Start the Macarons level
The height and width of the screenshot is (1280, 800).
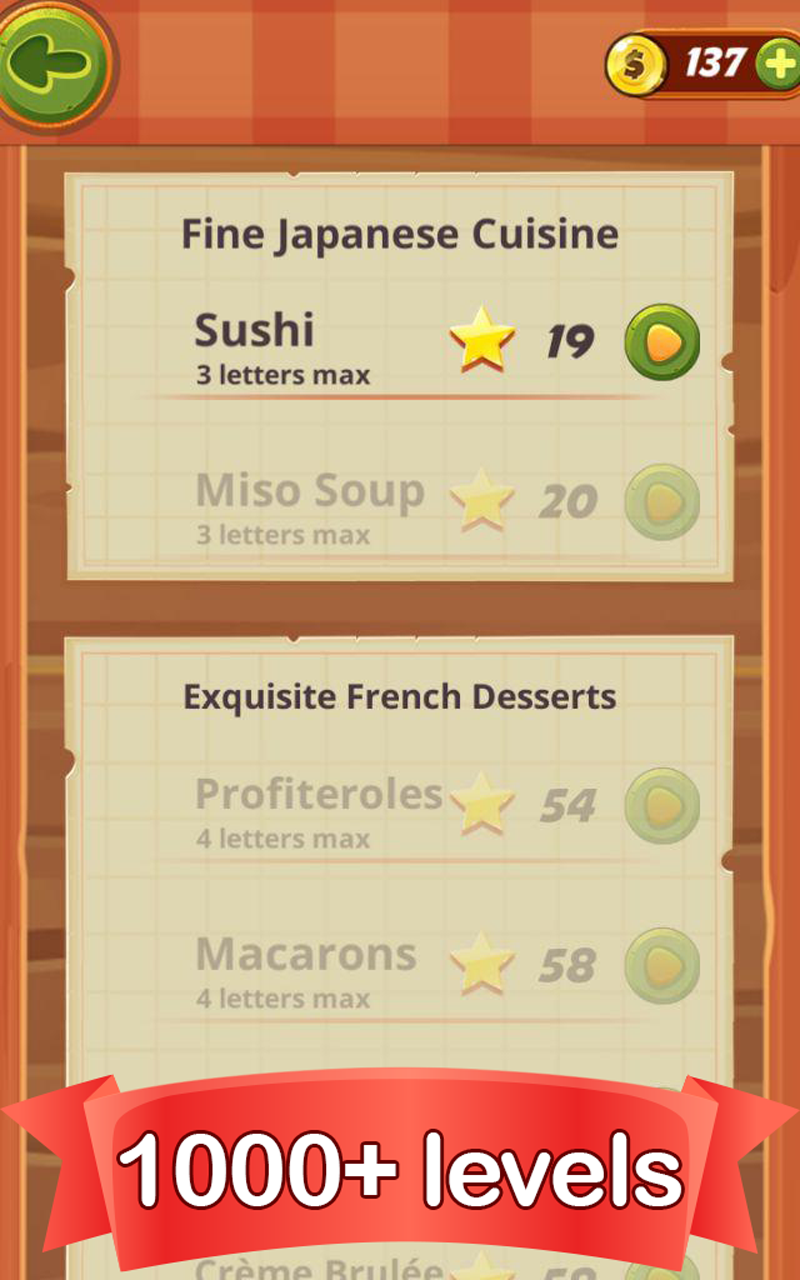(662, 965)
